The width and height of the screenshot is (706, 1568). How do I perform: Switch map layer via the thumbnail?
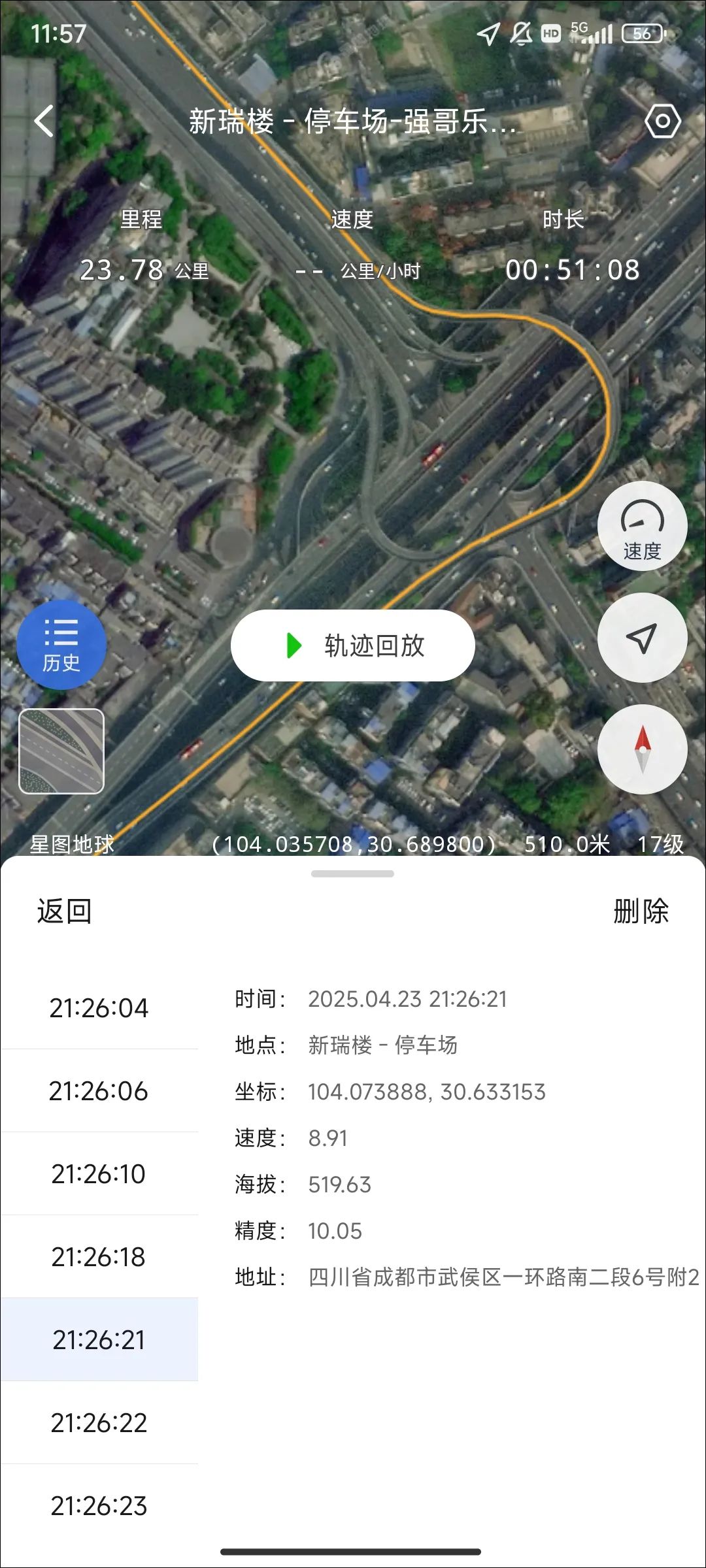61,751
